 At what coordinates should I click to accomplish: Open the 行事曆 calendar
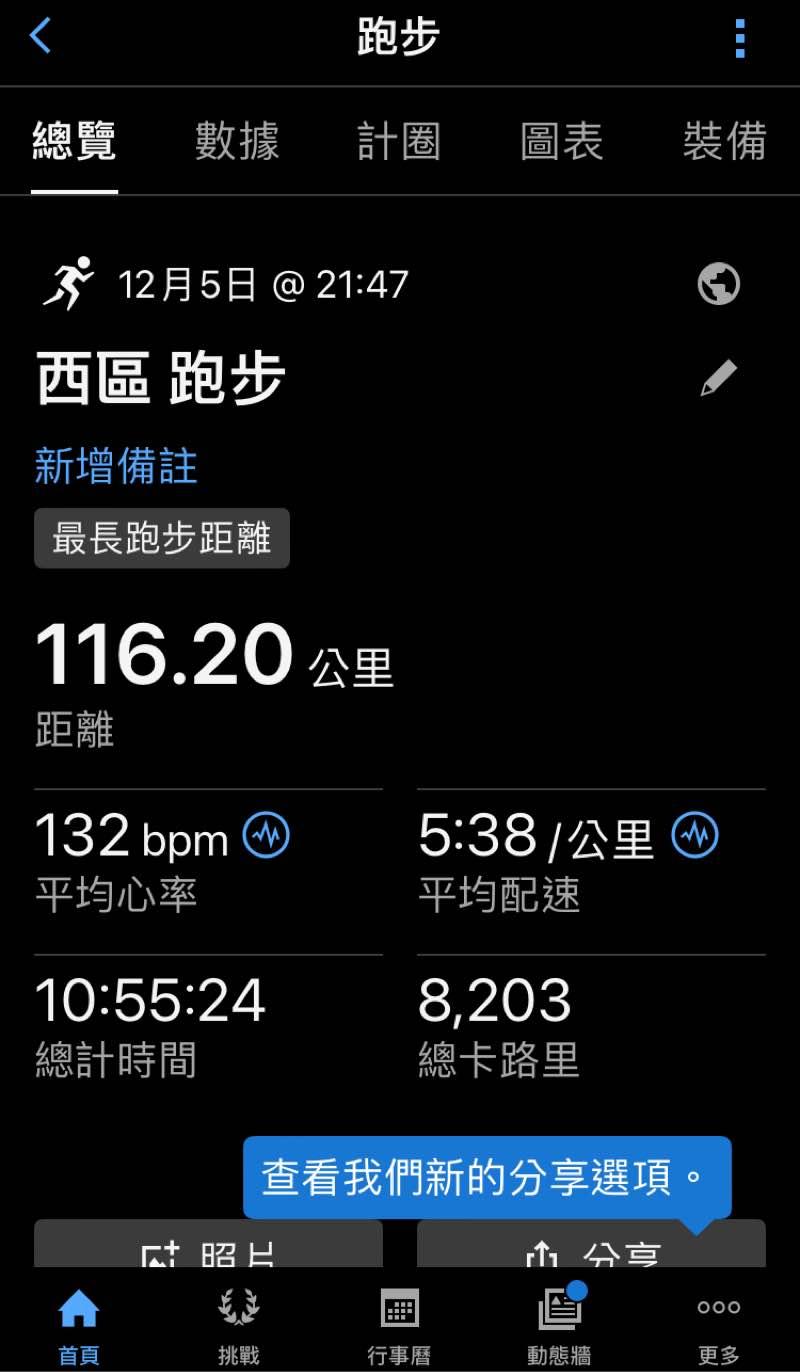click(x=399, y=1325)
